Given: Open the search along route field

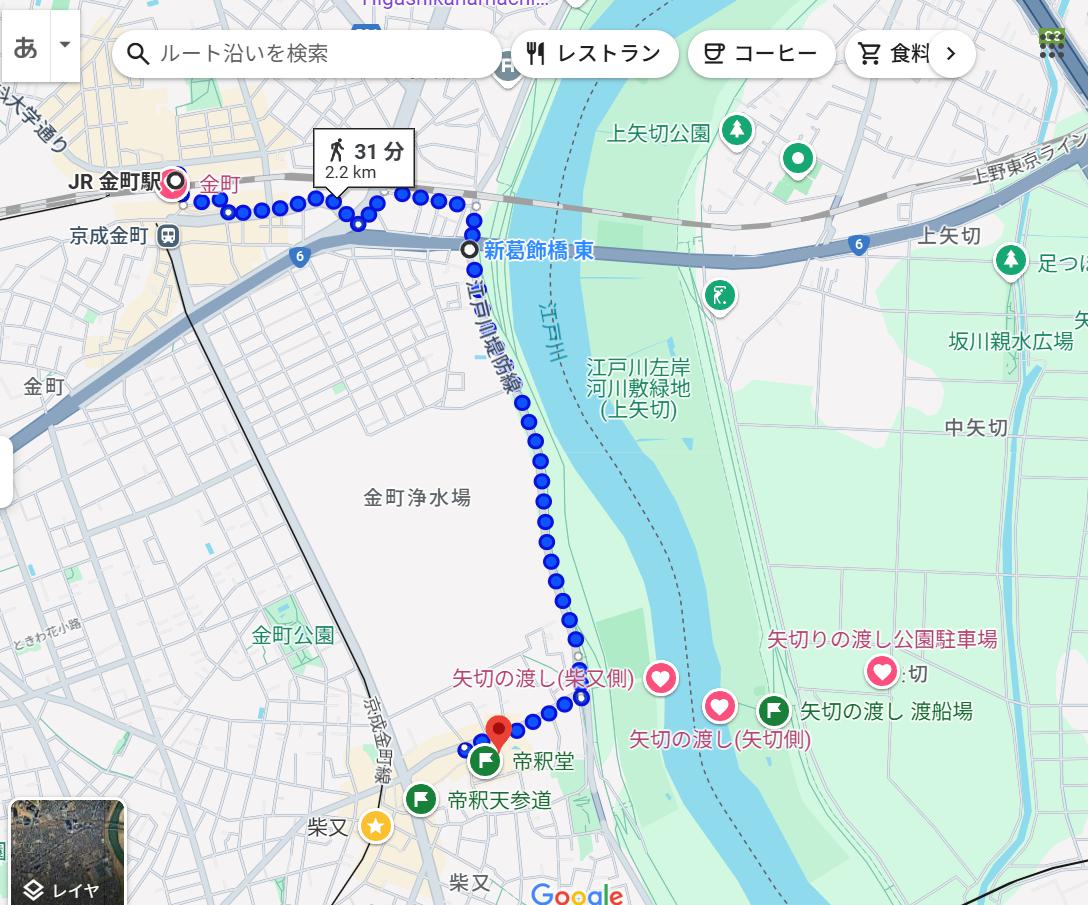Looking at the screenshot, I should click(x=306, y=53).
